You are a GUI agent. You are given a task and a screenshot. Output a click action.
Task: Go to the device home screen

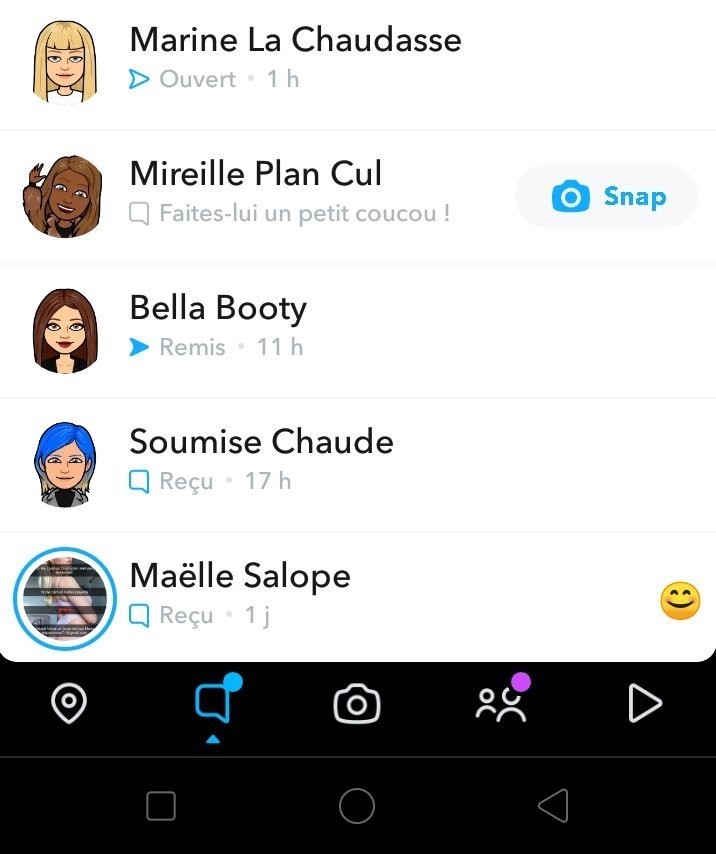[357, 805]
